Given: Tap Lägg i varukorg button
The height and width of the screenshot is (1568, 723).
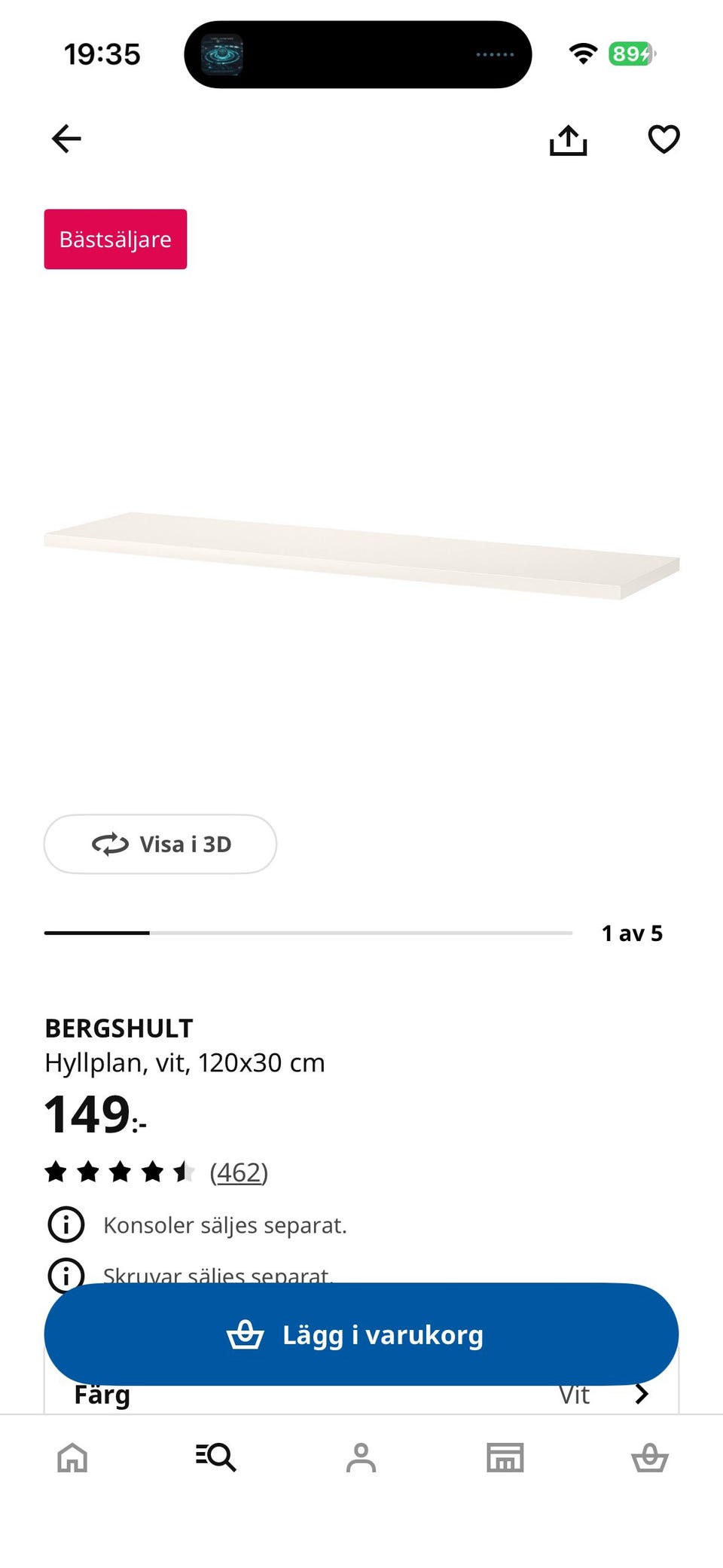Looking at the screenshot, I should coord(361,1334).
